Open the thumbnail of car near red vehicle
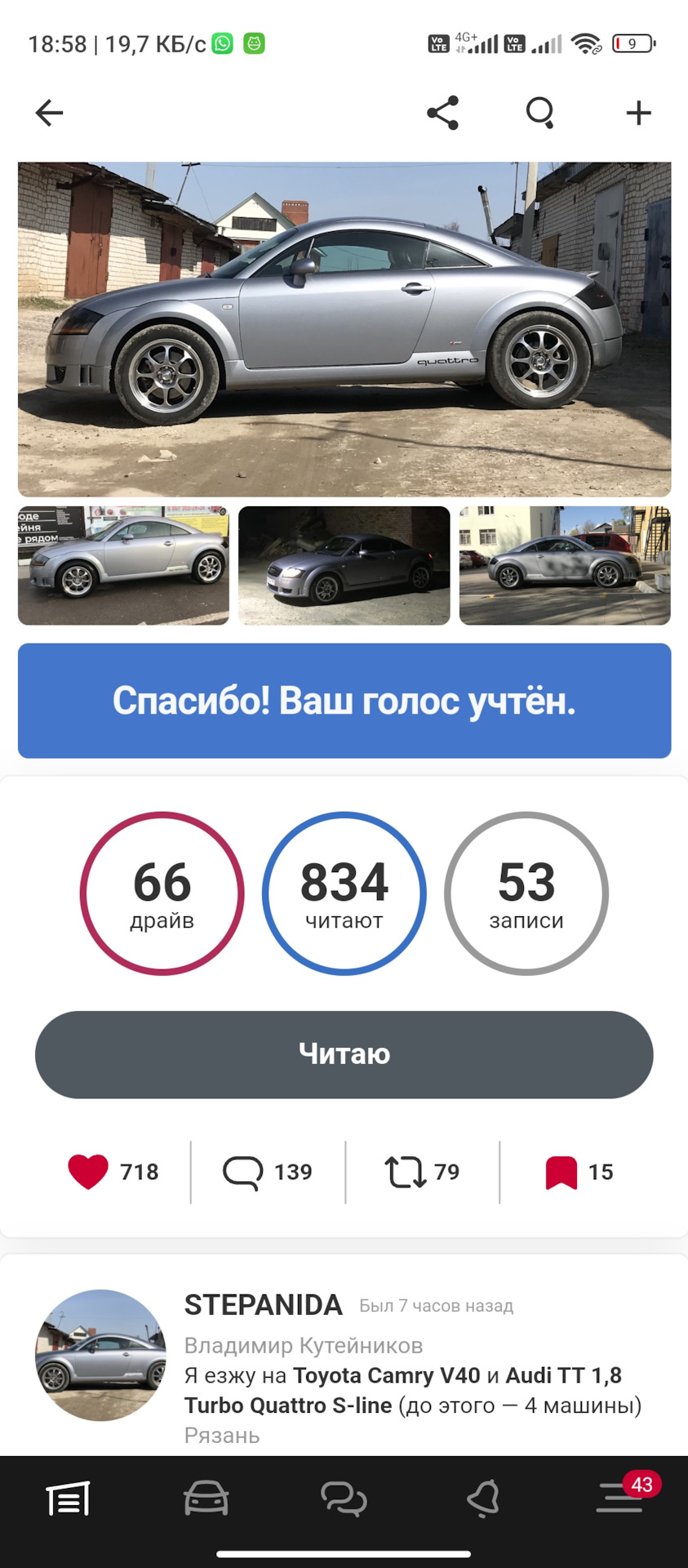Image resolution: width=688 pixels, height=1568 pixels. [565, 566]
